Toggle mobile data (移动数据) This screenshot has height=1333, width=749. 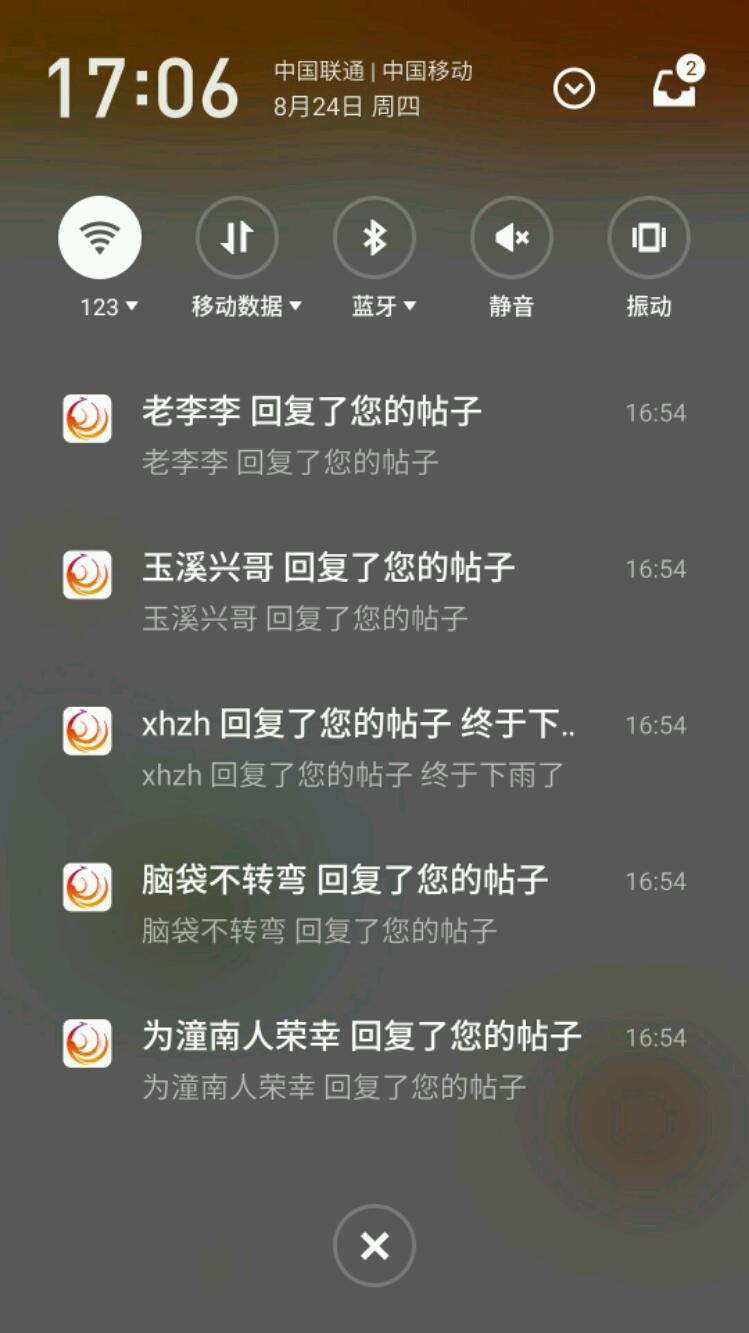click(x=237, y=238)
